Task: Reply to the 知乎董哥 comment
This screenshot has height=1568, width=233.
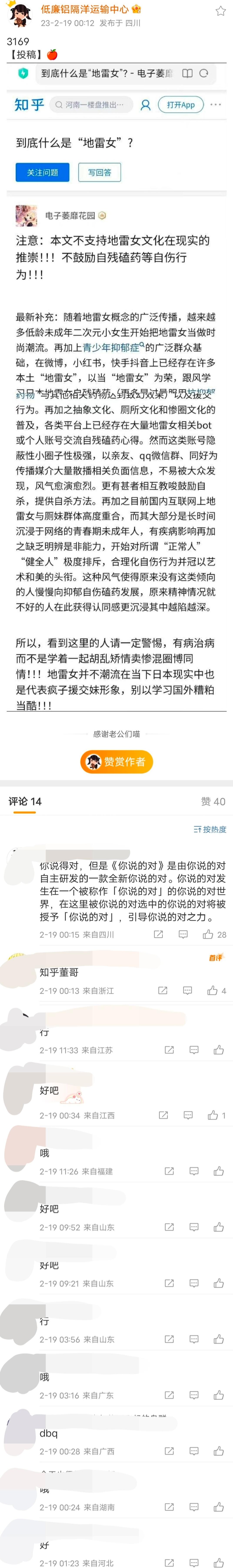Action: 187,990
